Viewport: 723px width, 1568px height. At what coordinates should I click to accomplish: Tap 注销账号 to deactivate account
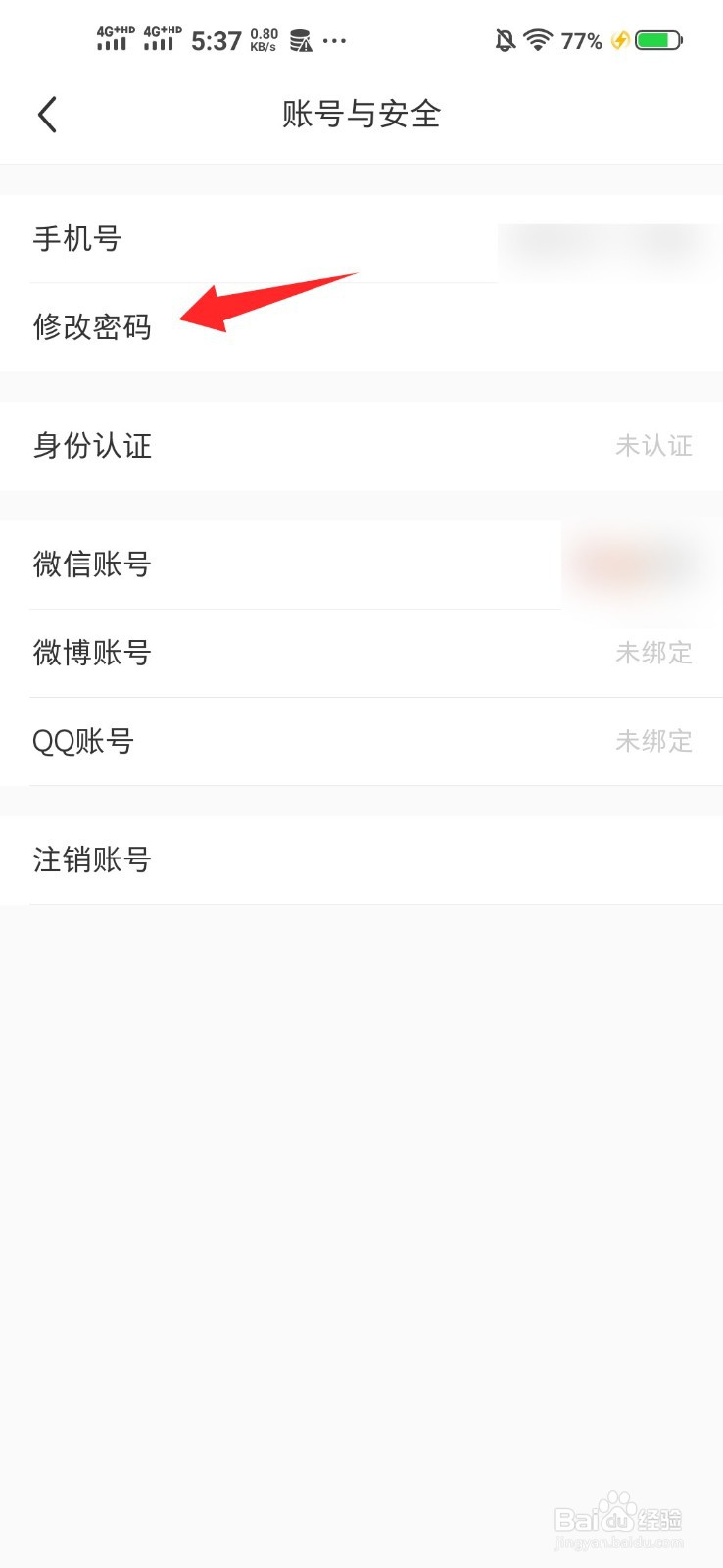tap(92, 860)
